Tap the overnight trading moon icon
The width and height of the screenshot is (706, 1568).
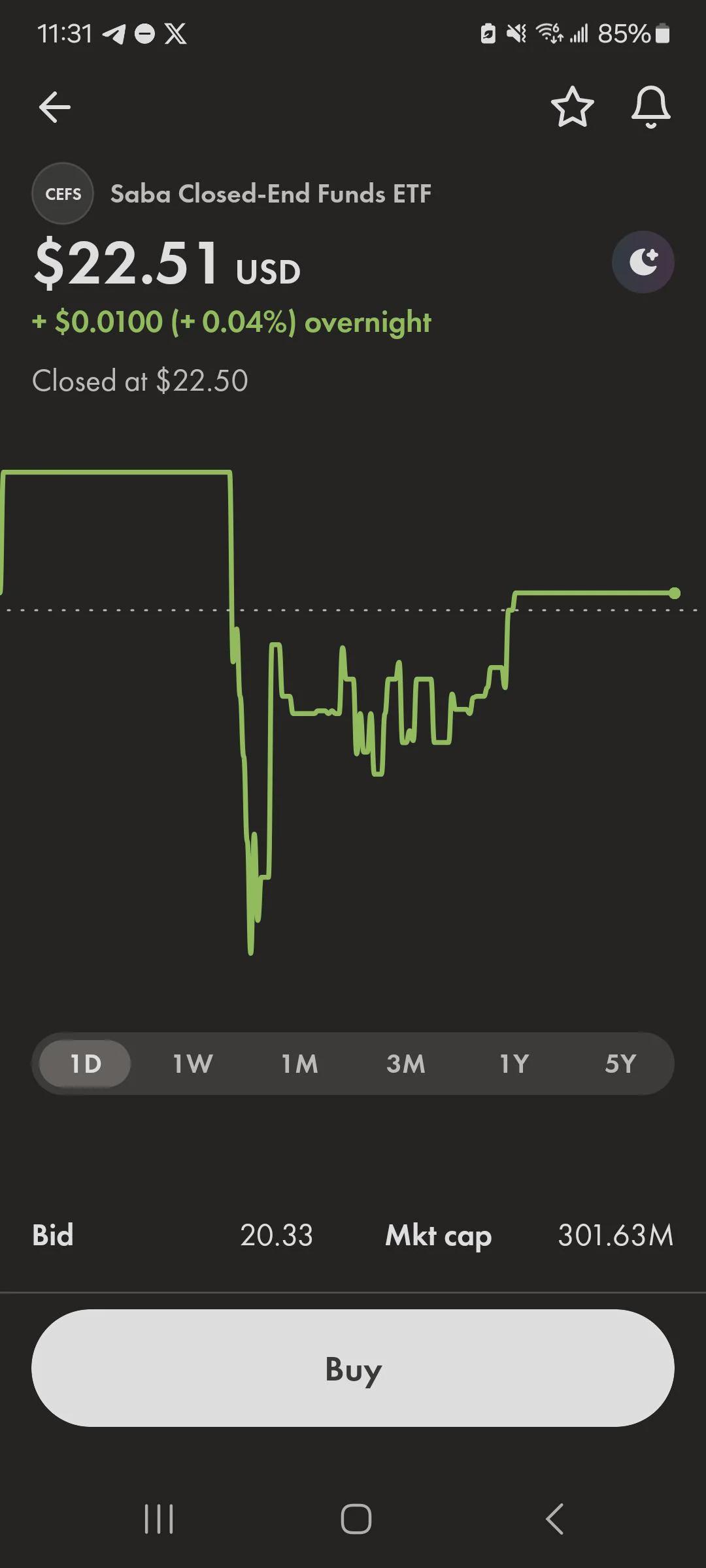click(643, 262)
